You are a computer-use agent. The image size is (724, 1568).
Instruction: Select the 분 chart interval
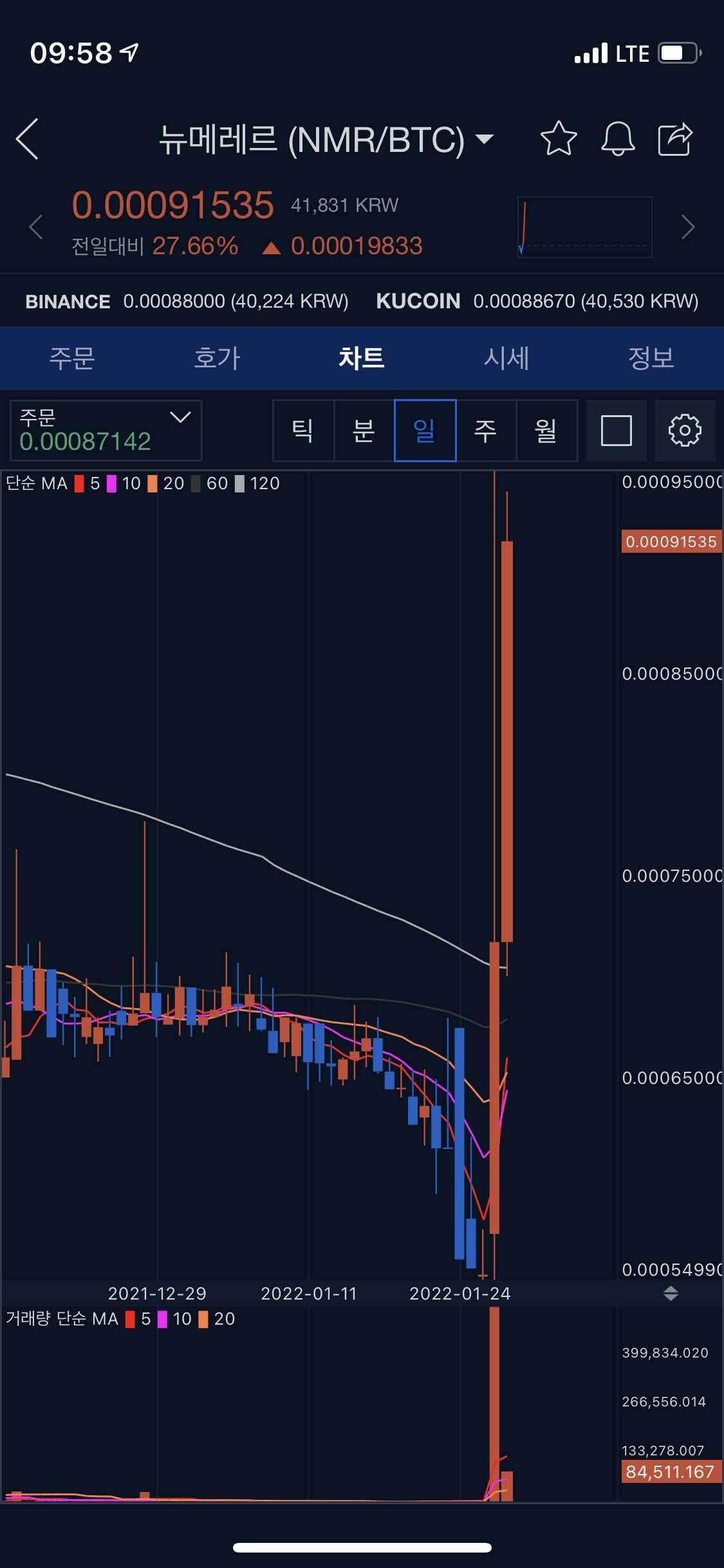[x=364, y=430]
